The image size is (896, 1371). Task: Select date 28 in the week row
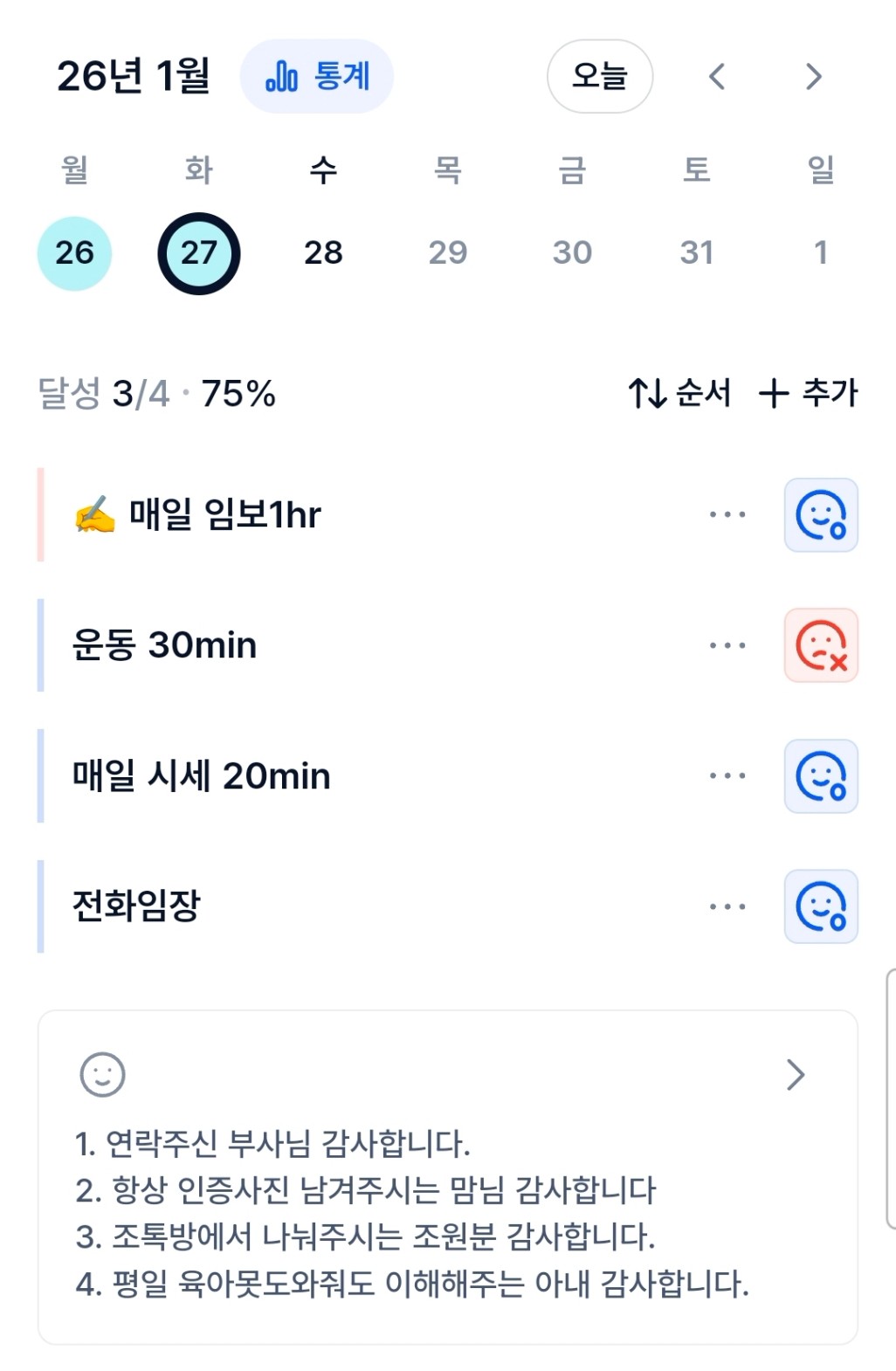point(323,253)
